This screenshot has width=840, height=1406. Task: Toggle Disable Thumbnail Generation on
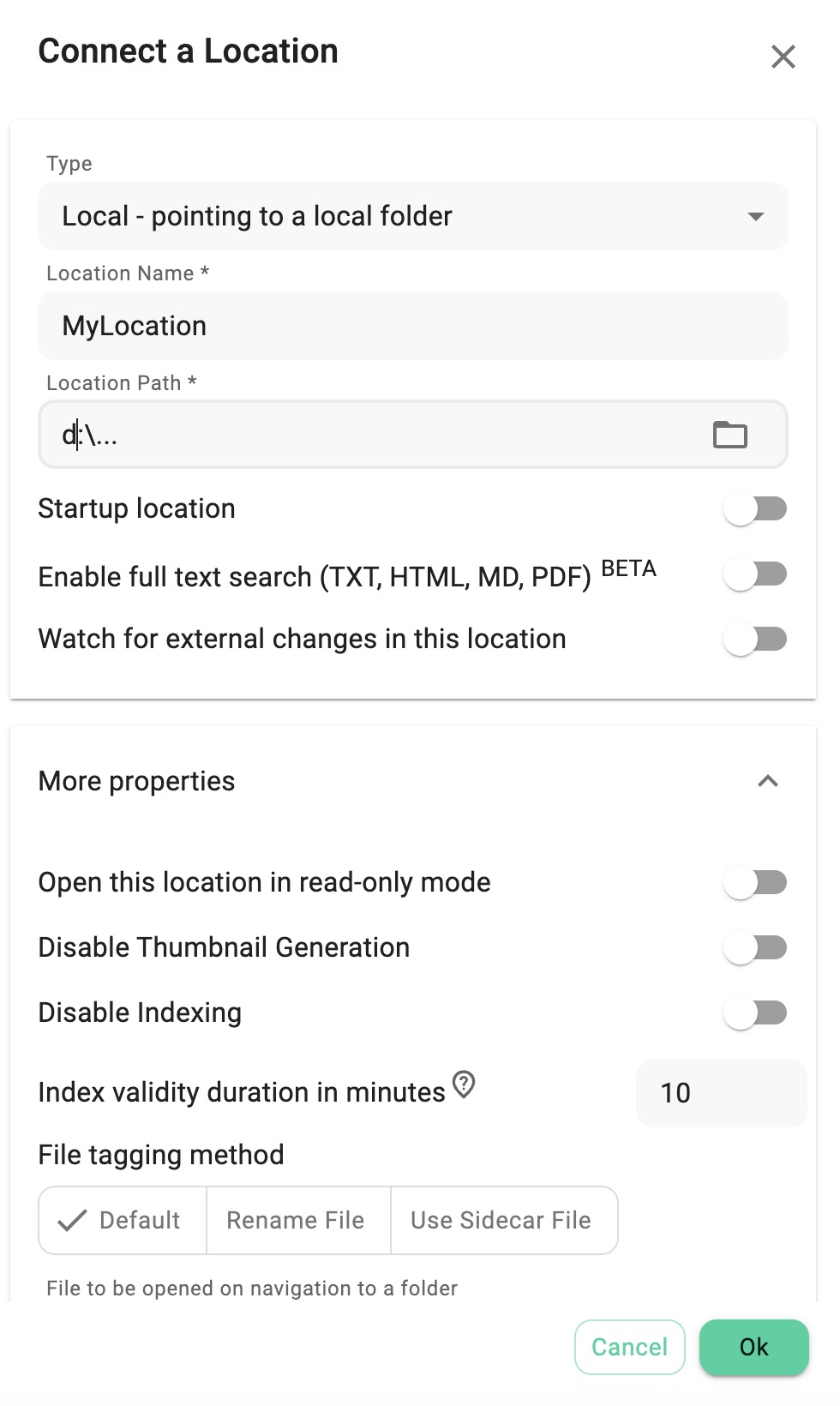click(x=755, y=946)
